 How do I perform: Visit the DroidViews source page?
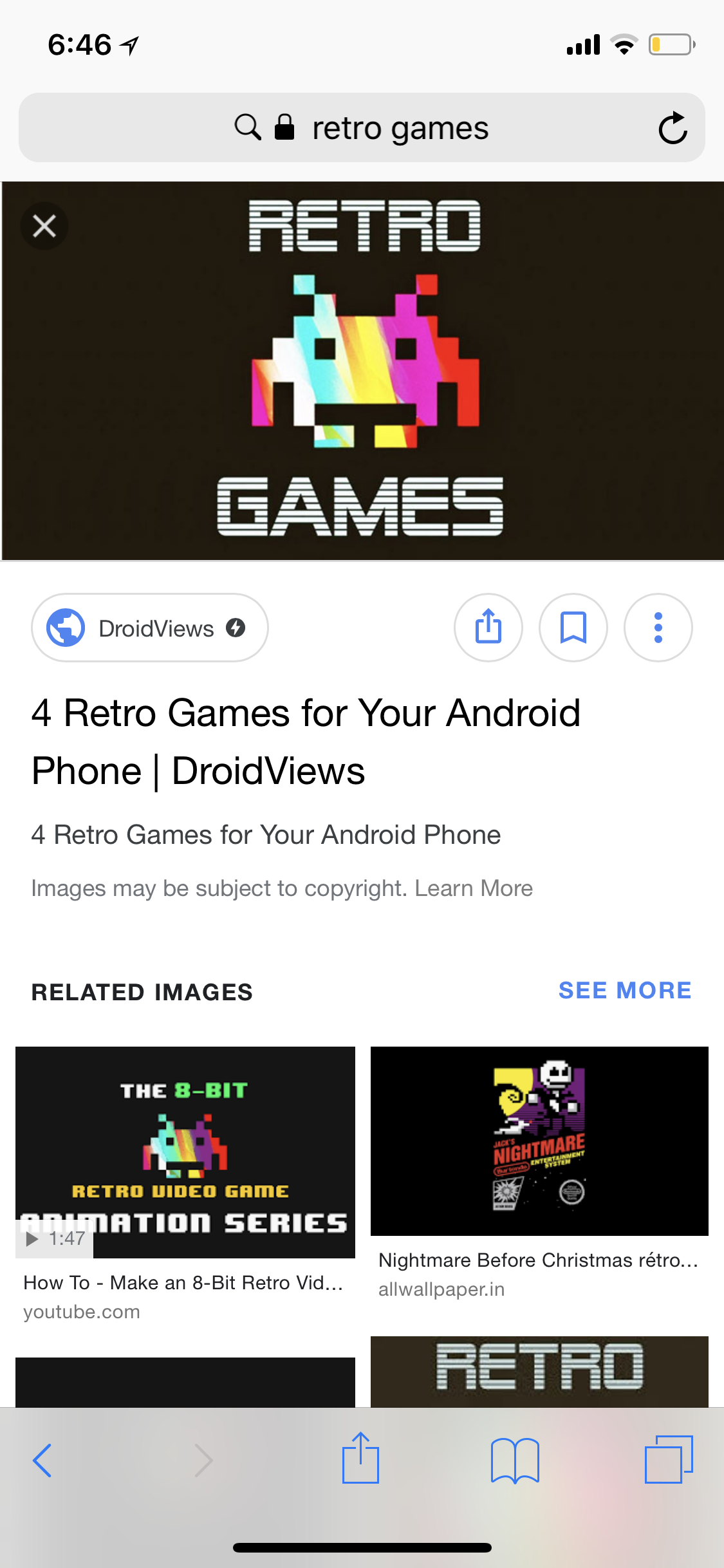click(150, 628)
